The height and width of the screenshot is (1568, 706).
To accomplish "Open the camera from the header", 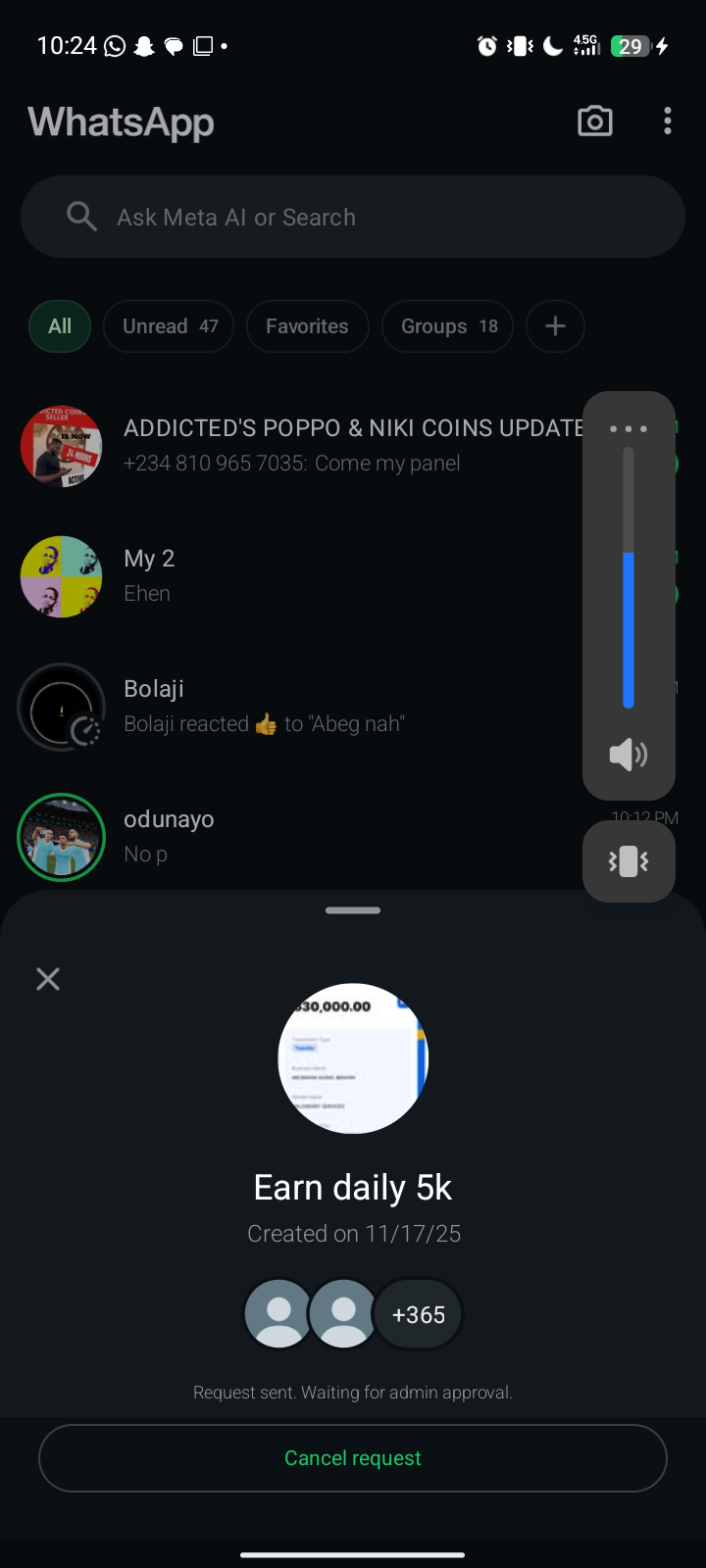I will [x=595, y=122].
